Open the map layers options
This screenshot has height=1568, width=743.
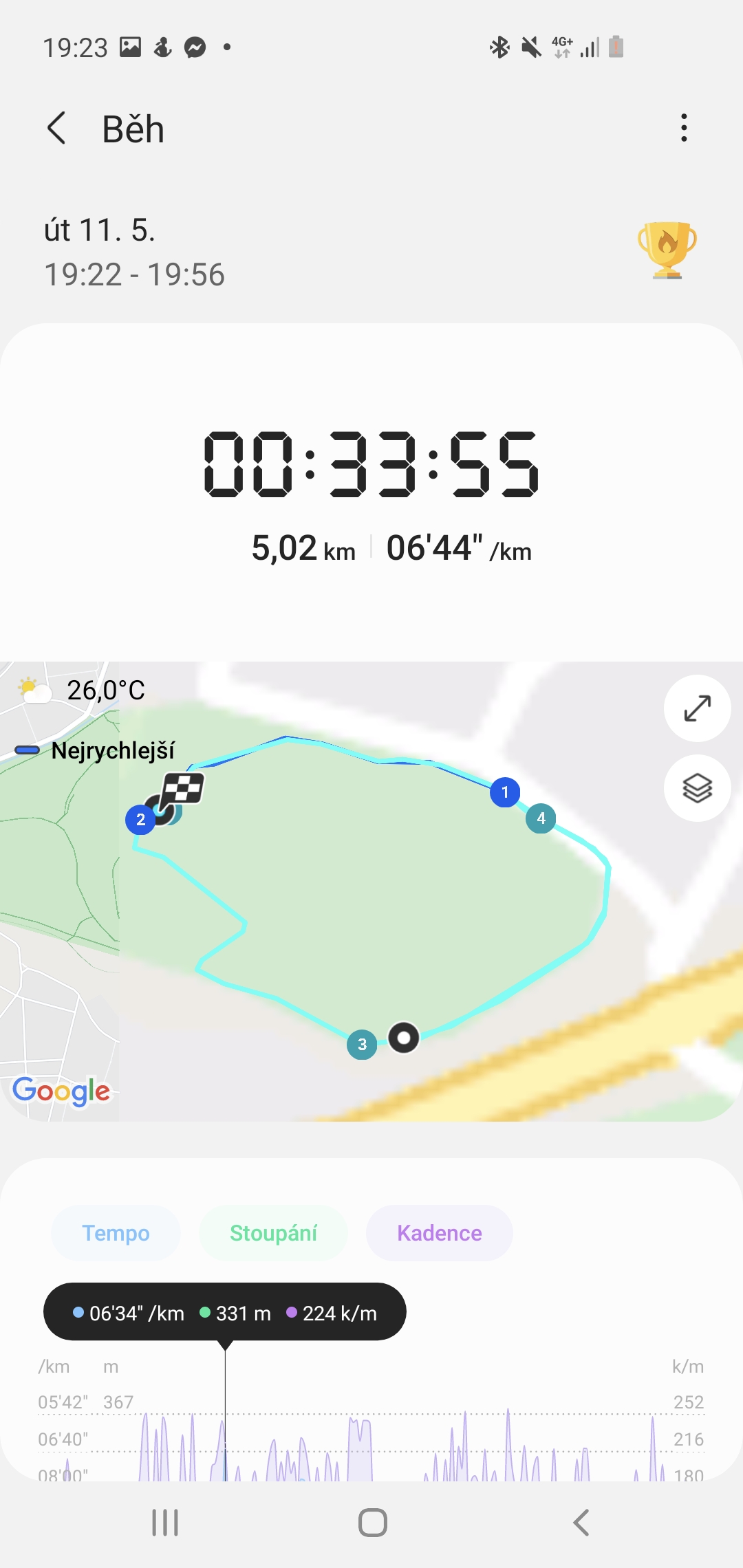click(x=697, y=788)
